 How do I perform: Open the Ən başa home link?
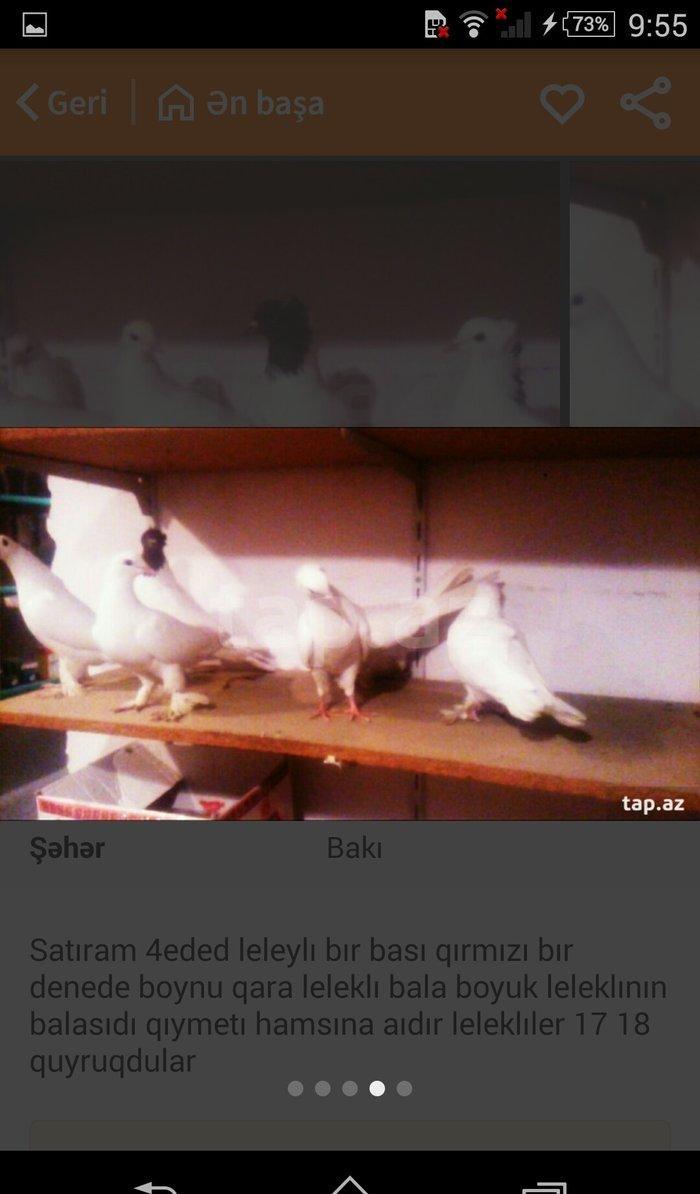241,103
